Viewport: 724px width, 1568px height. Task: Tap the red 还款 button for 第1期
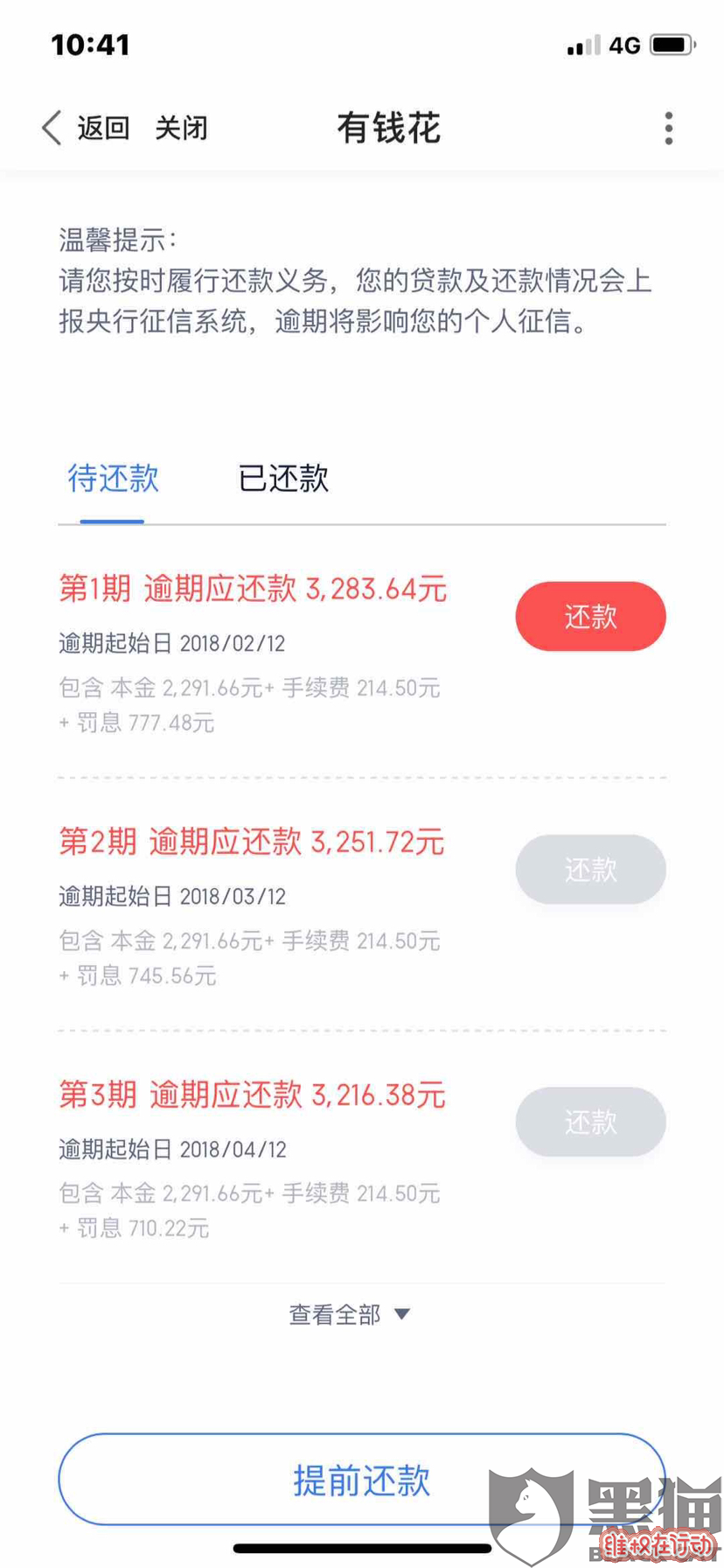pos(590,616)
